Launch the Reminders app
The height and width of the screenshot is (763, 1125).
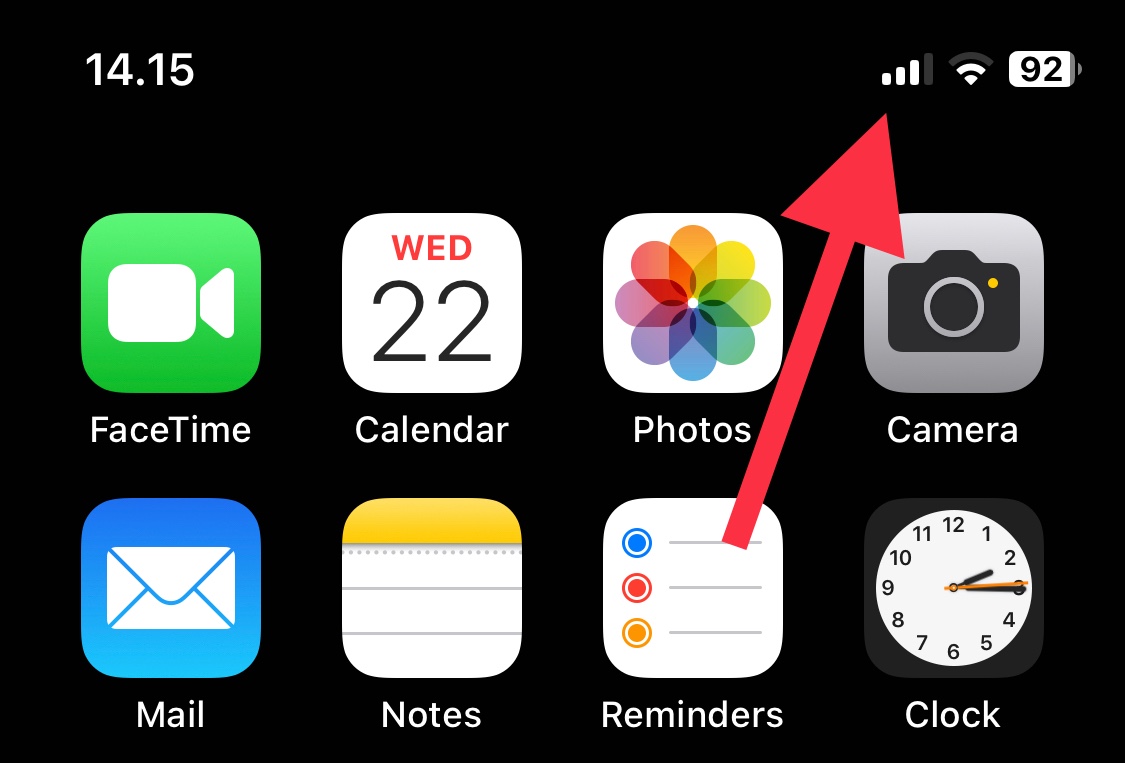692,588
